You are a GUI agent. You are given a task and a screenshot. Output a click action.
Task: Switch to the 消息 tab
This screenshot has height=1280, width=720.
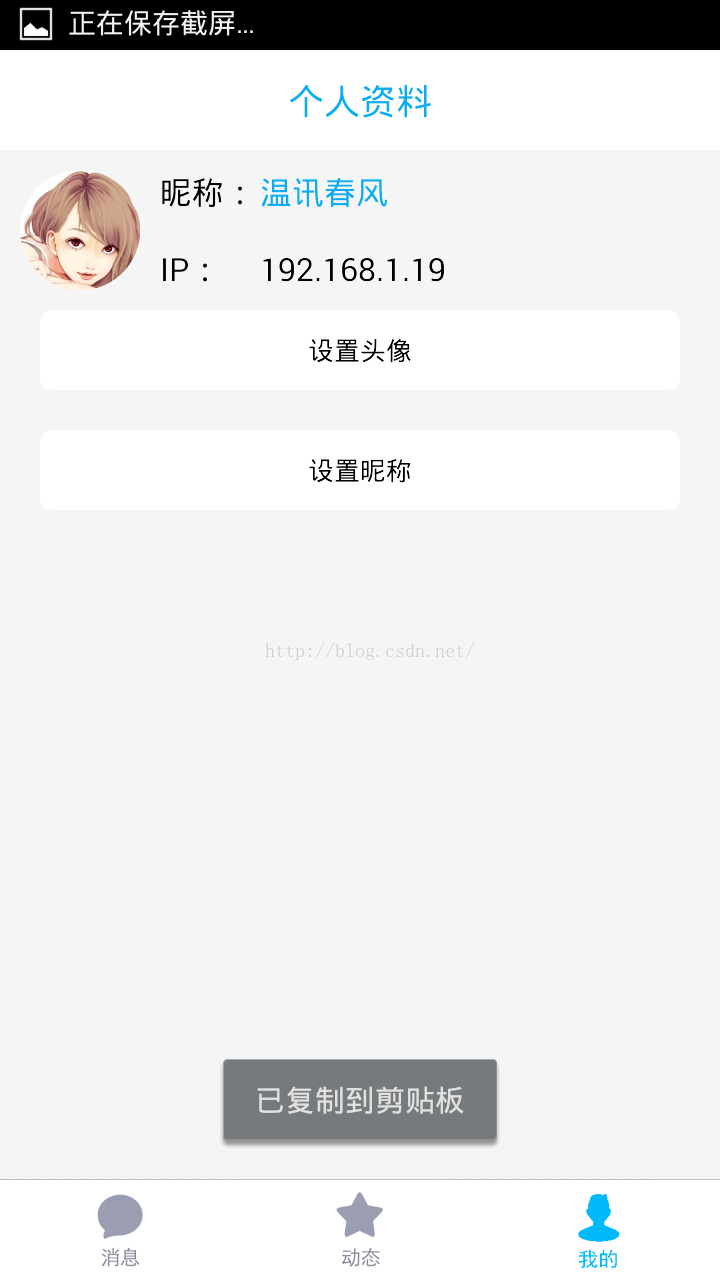[x=120, y=1231]
